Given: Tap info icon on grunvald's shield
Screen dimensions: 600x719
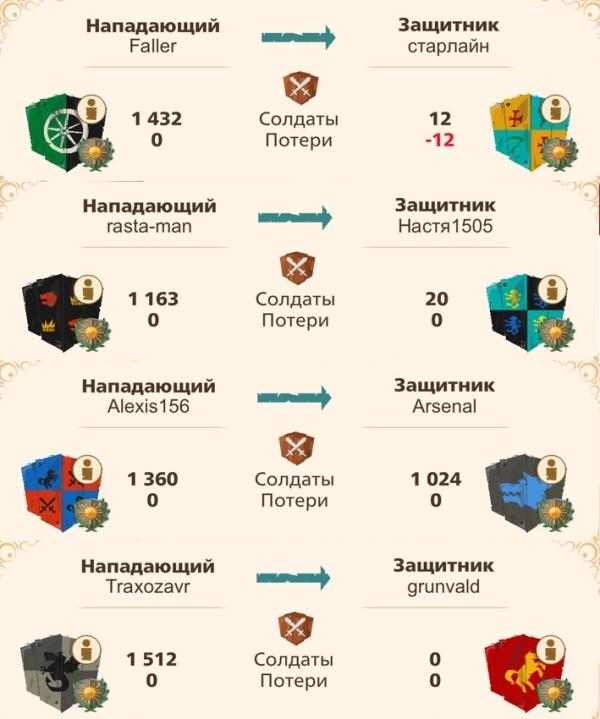Looking at the screenshot, I should (548, 649).
